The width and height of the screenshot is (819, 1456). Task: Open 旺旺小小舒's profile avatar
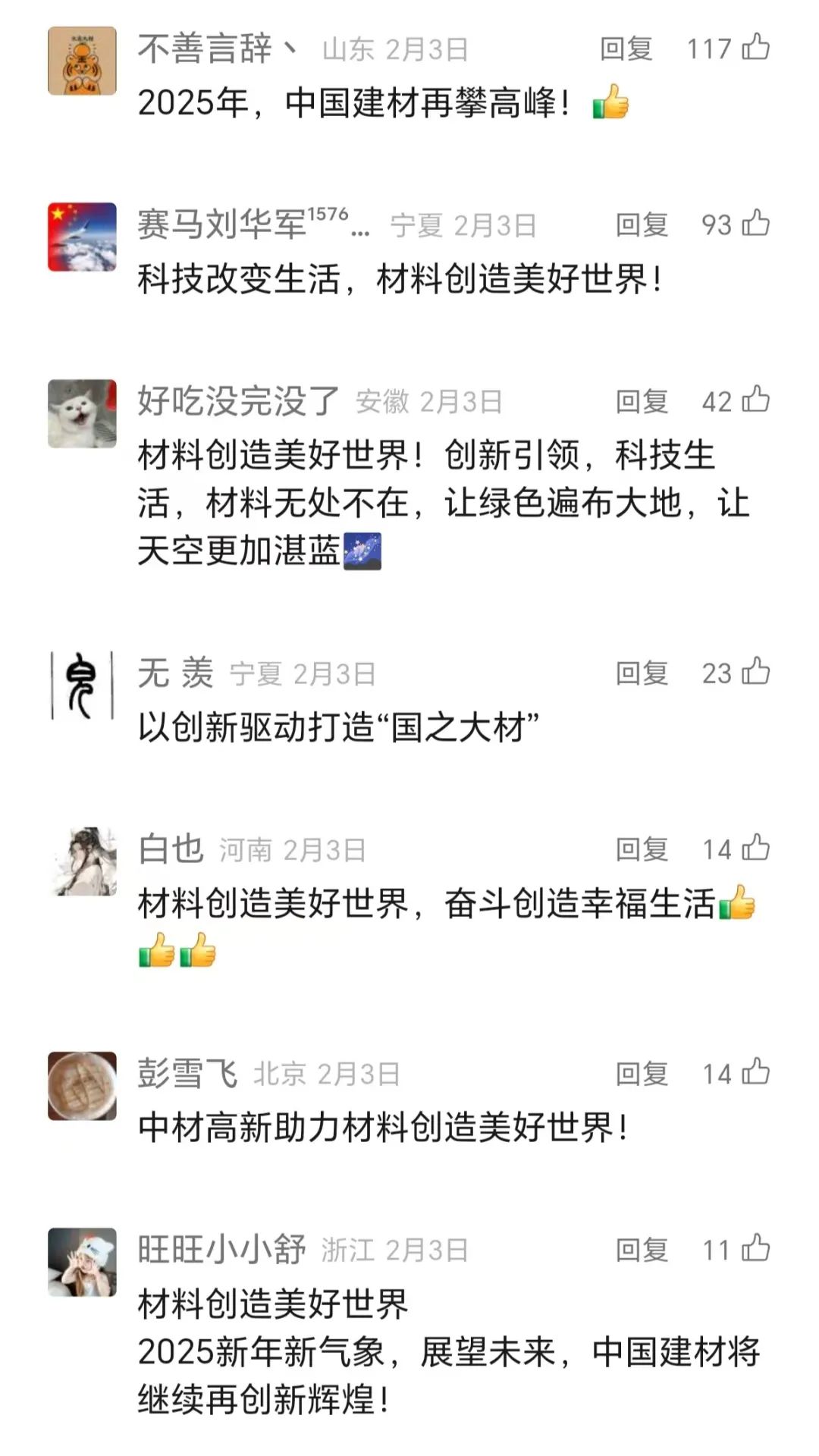click(x=82, y=1262)
